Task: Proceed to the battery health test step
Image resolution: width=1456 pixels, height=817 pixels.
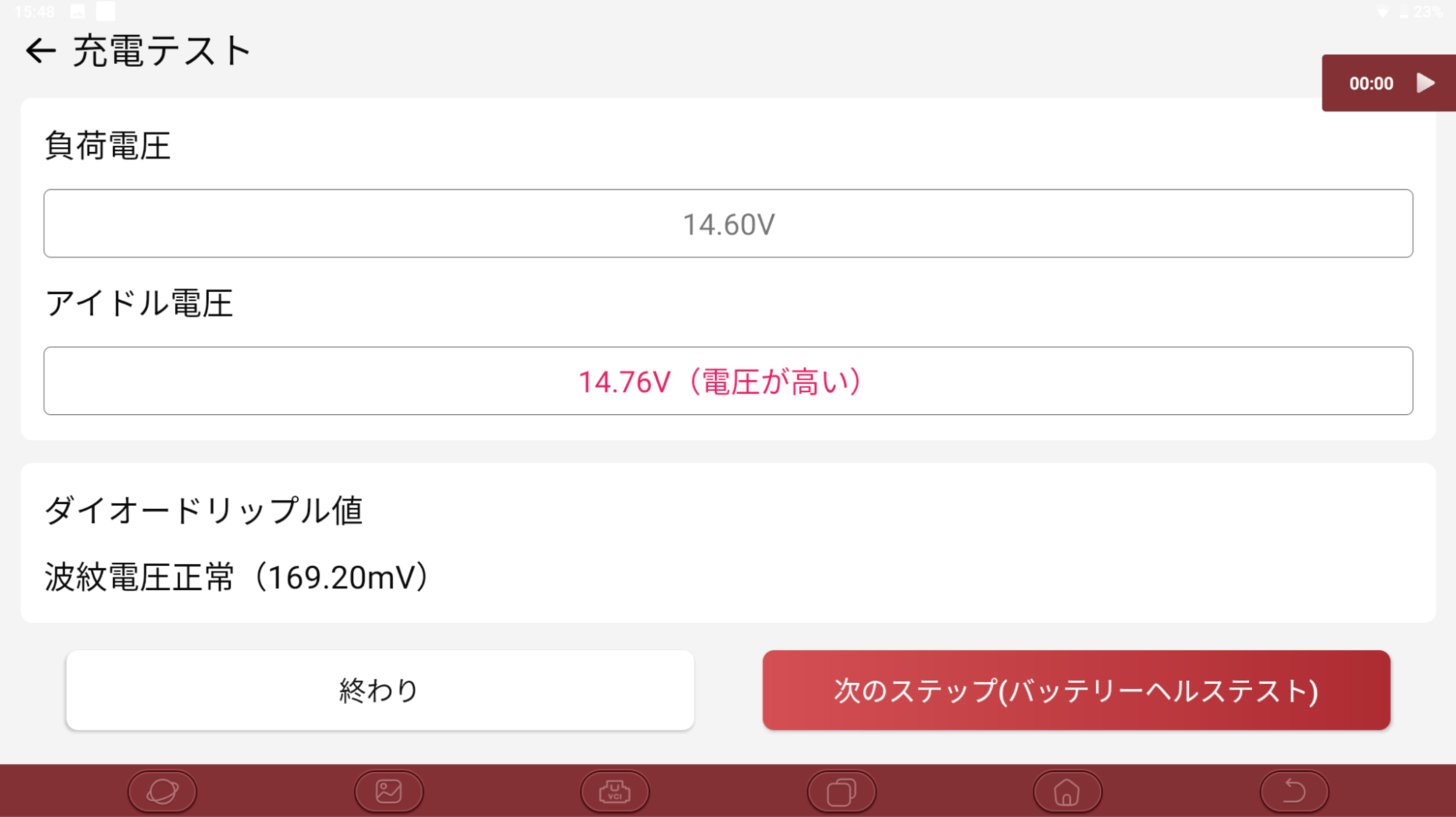Action: [1076, 690]
